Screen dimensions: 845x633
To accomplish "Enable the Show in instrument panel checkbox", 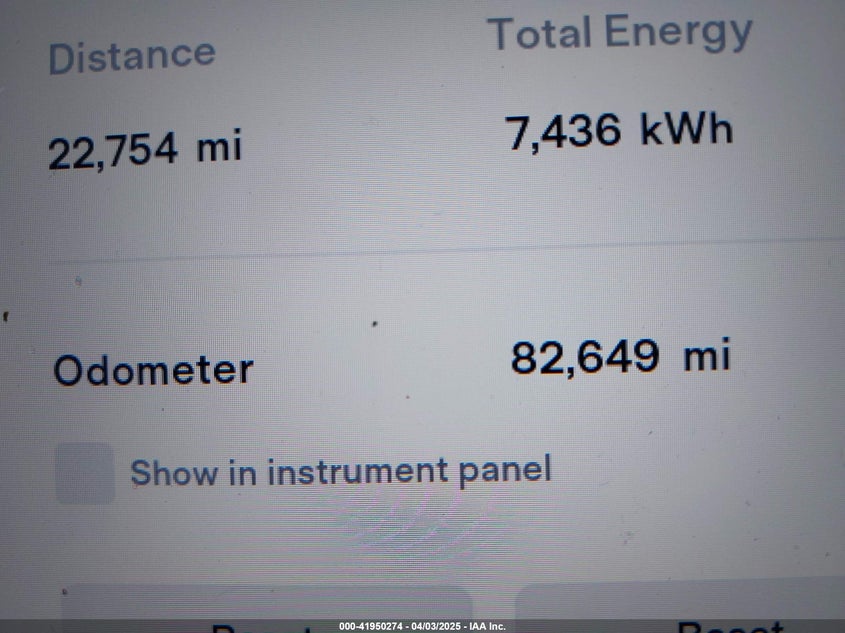I will coord(84,473).
